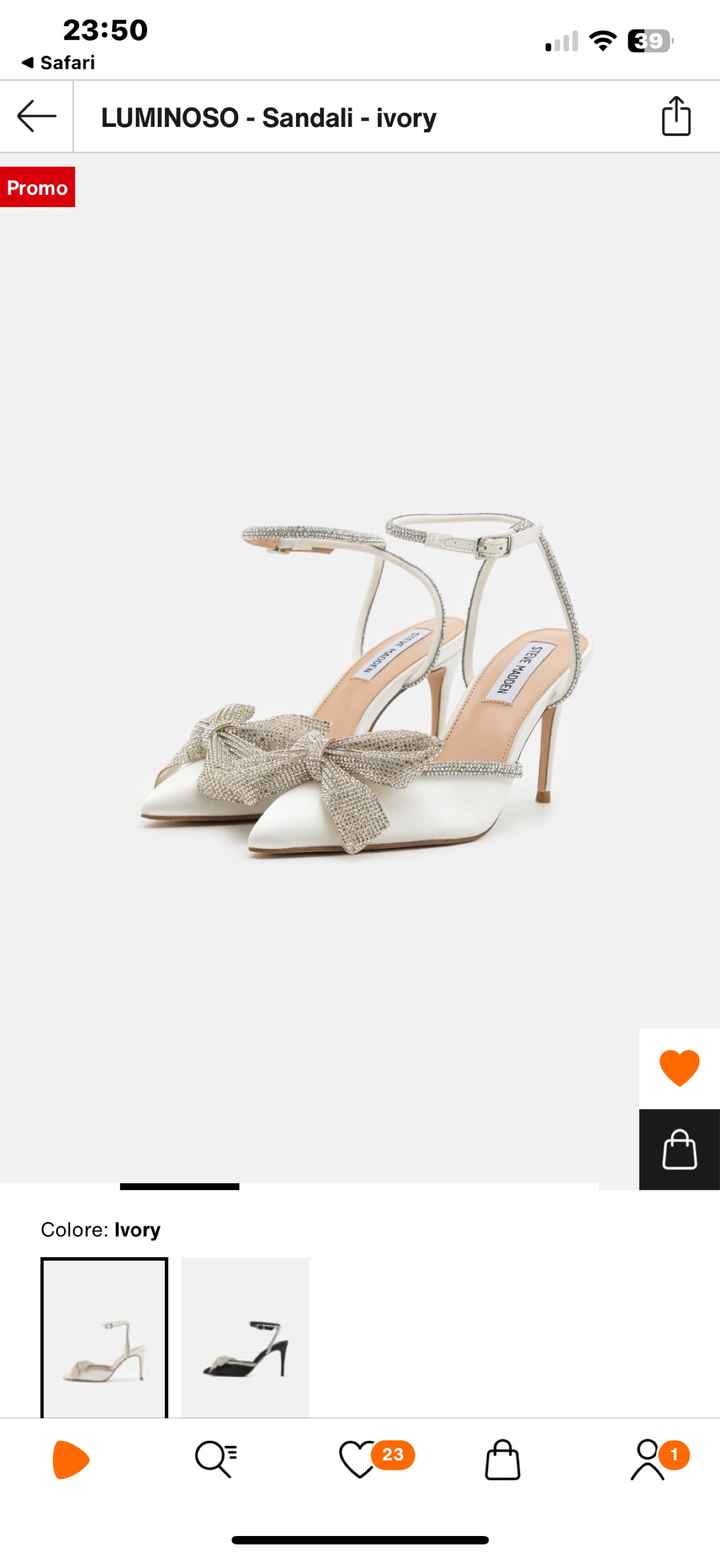The image size is (720, 1557).
Task: Share the LUMINOSO sandals product
Action: pyautogui.click(x=676, y=117)
